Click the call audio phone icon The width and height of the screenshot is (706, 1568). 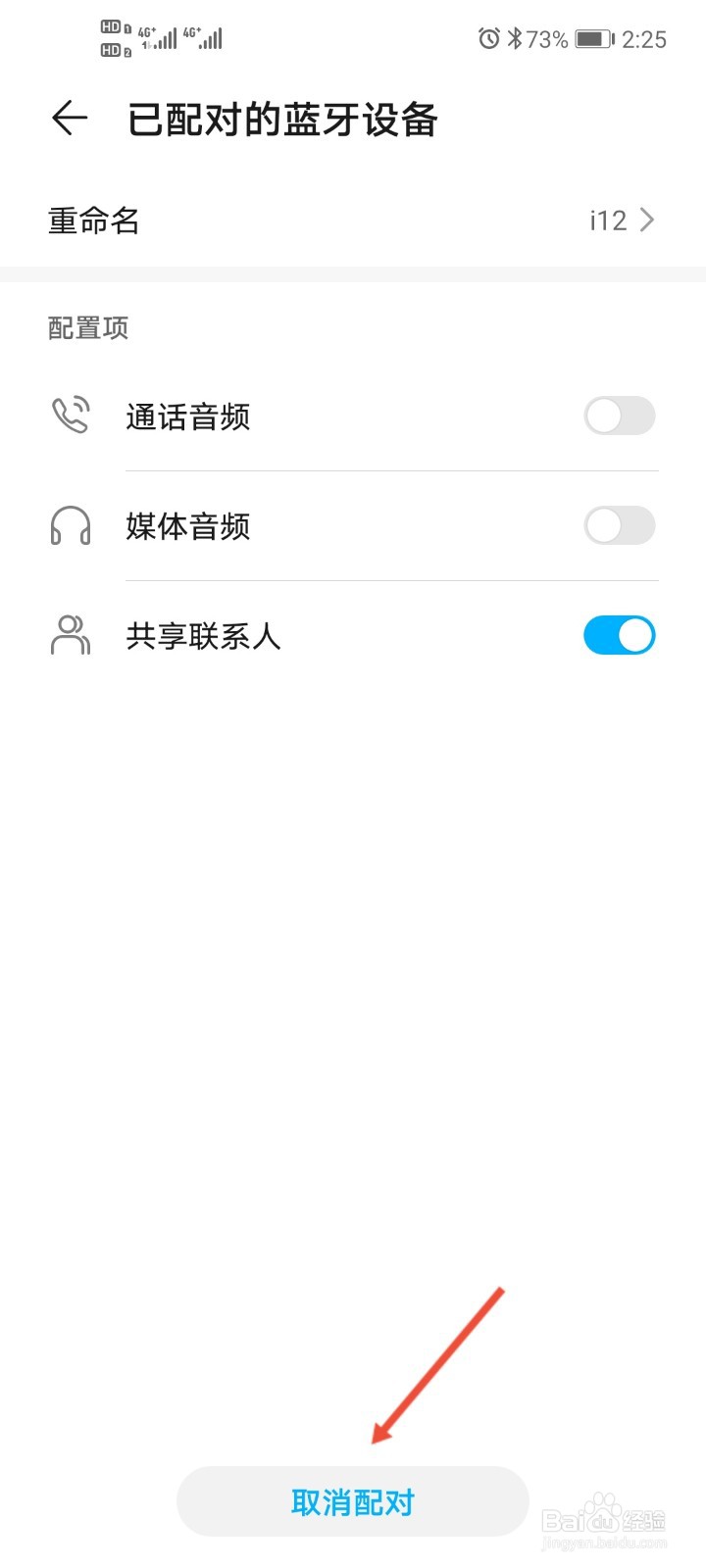70,416
